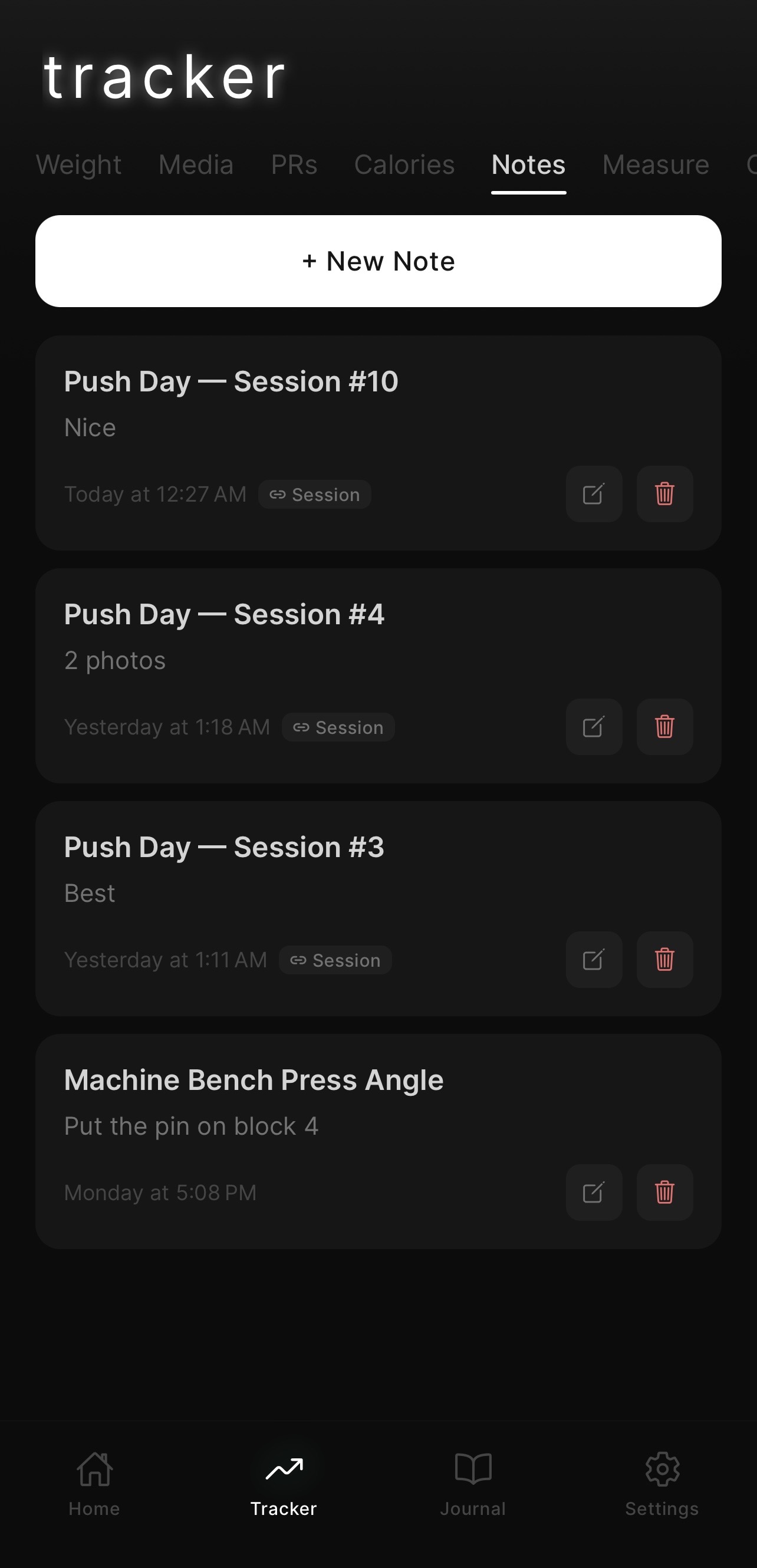Delete the Push Day Session #4 note
Viewport: 757px width, 1568px height.
coord(664,727)
